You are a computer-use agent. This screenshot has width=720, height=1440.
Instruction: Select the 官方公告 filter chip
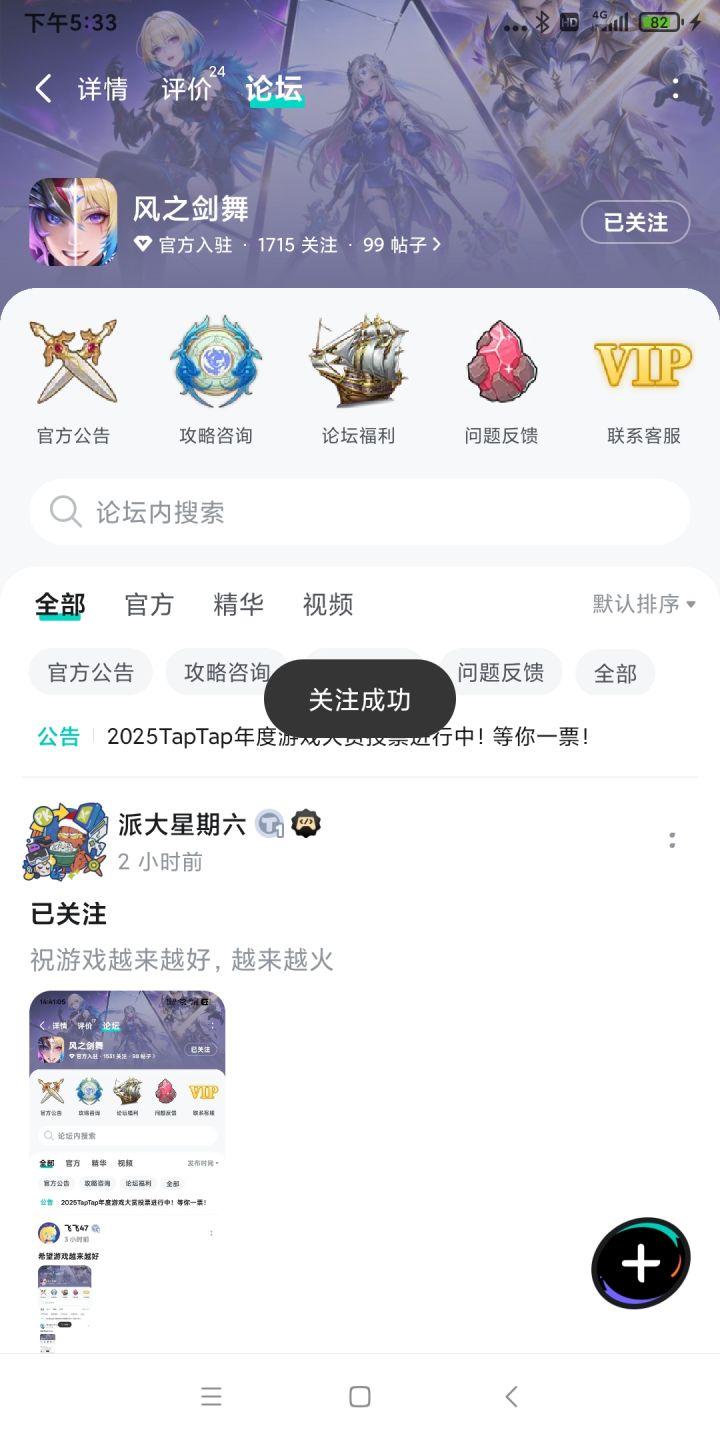click(90, 672)
